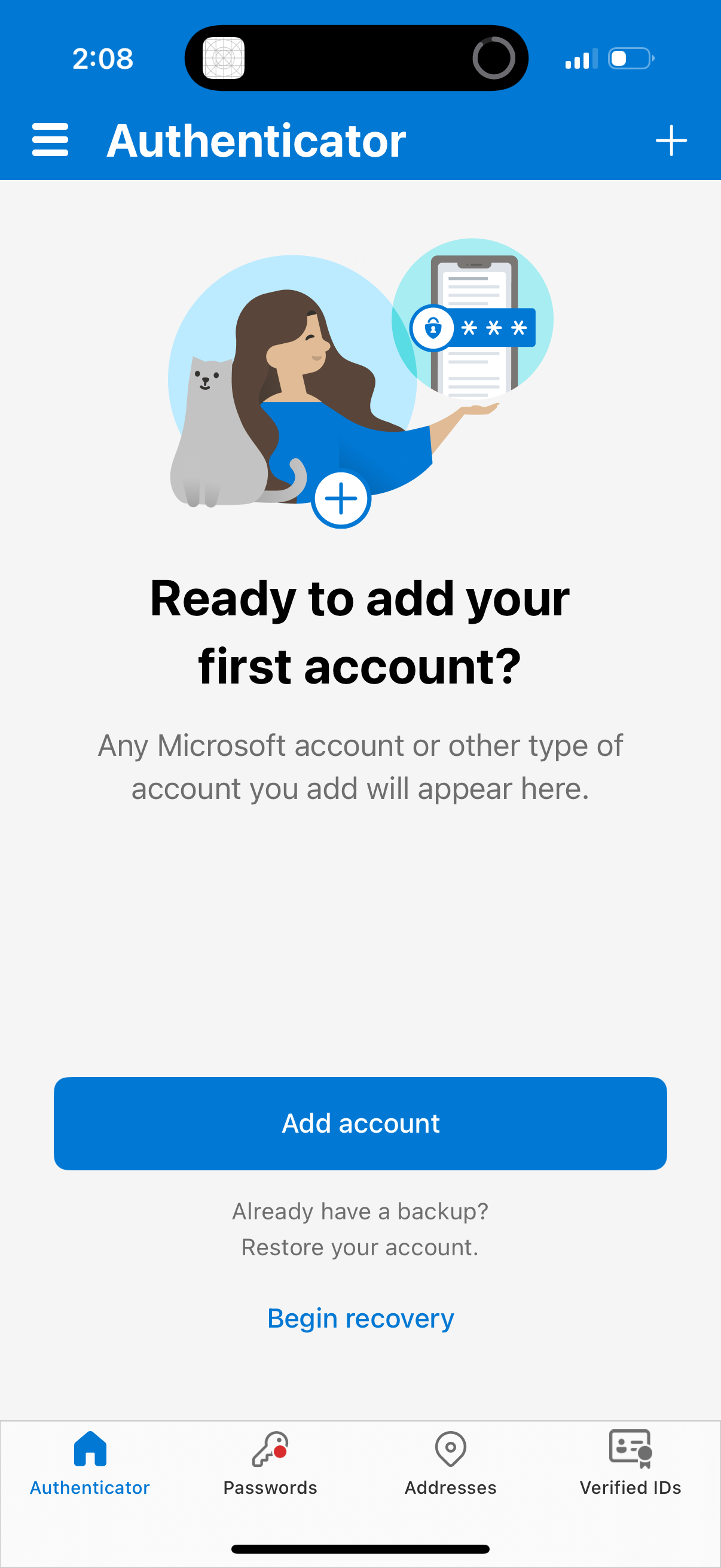721x1568 pixels.
Task: Click Begin recovery to restore a backup
Action: (x=360, y=1318)
